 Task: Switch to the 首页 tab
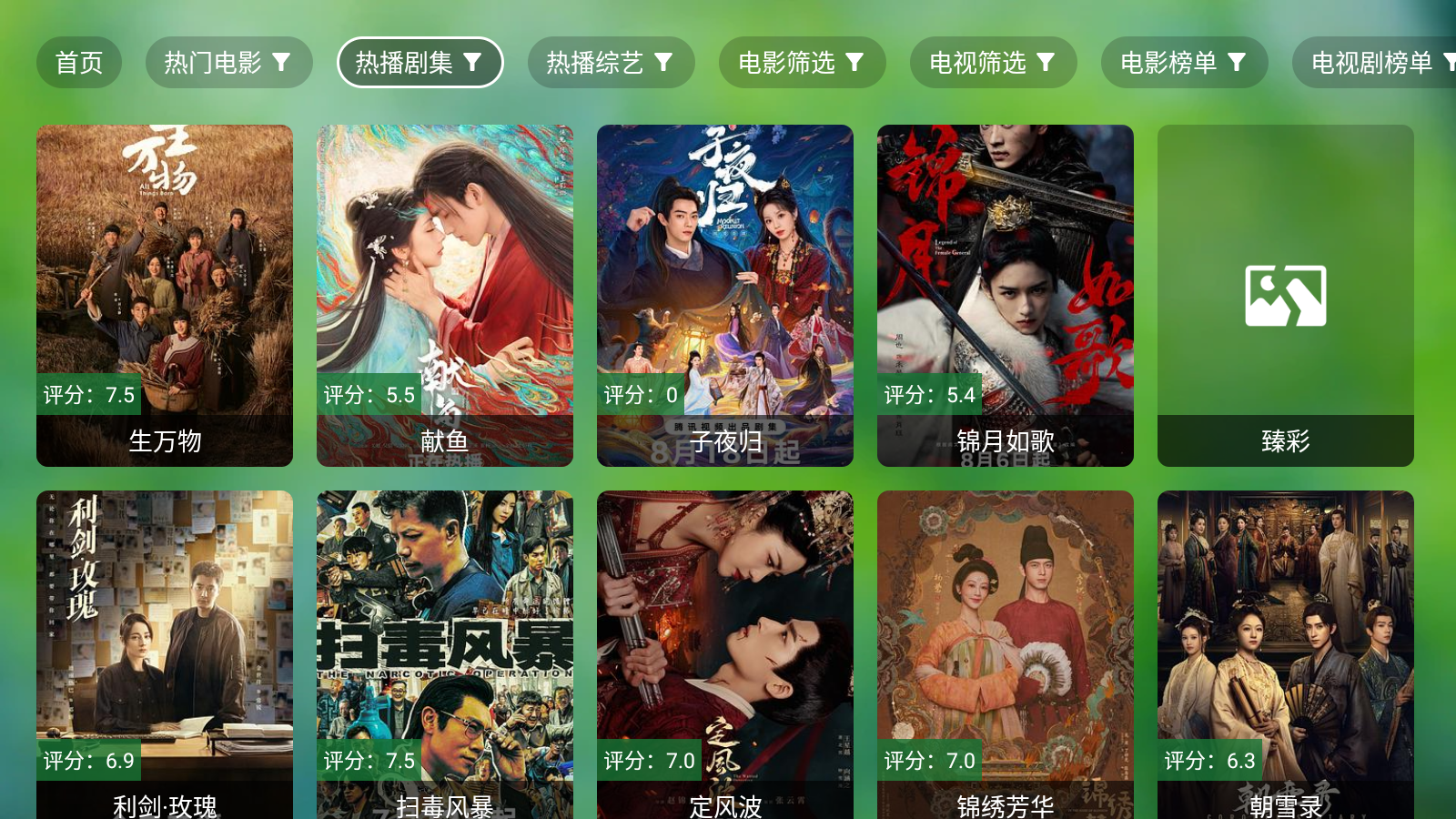point(79,63)
